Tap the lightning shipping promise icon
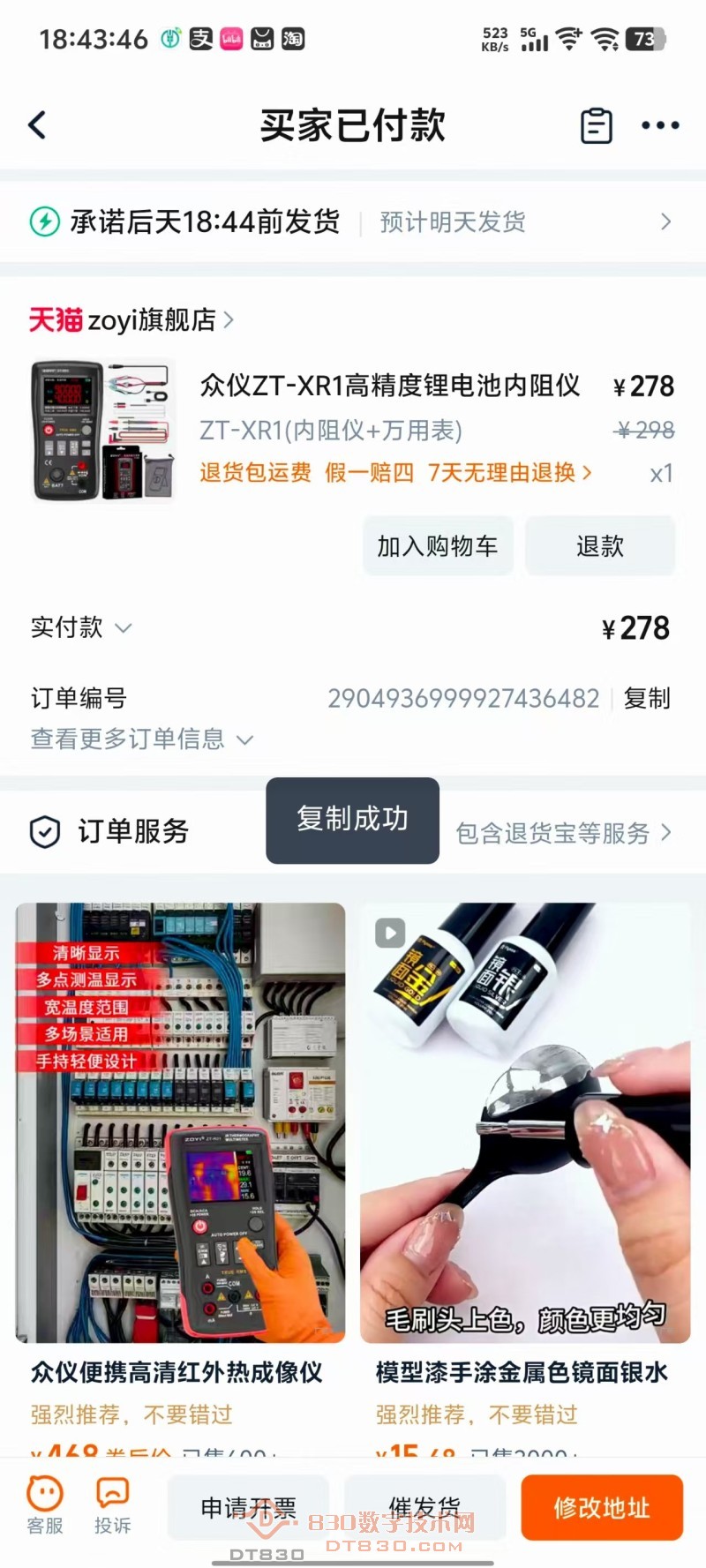 pyautogui.click(x=43, y=221)
